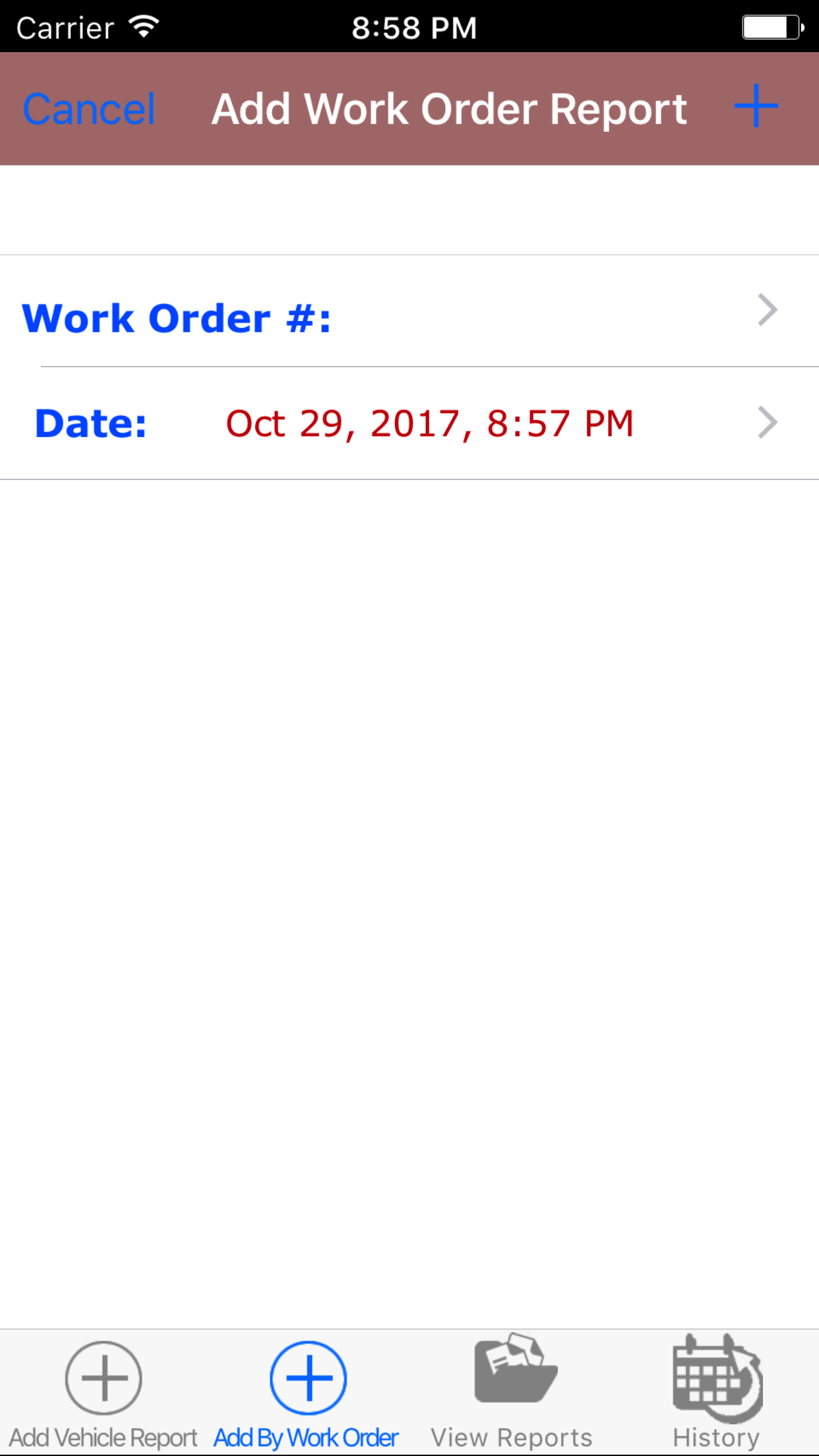Open the Work Order # row
The width and height of the screenshot is (819, 1456).
[409, 311]
